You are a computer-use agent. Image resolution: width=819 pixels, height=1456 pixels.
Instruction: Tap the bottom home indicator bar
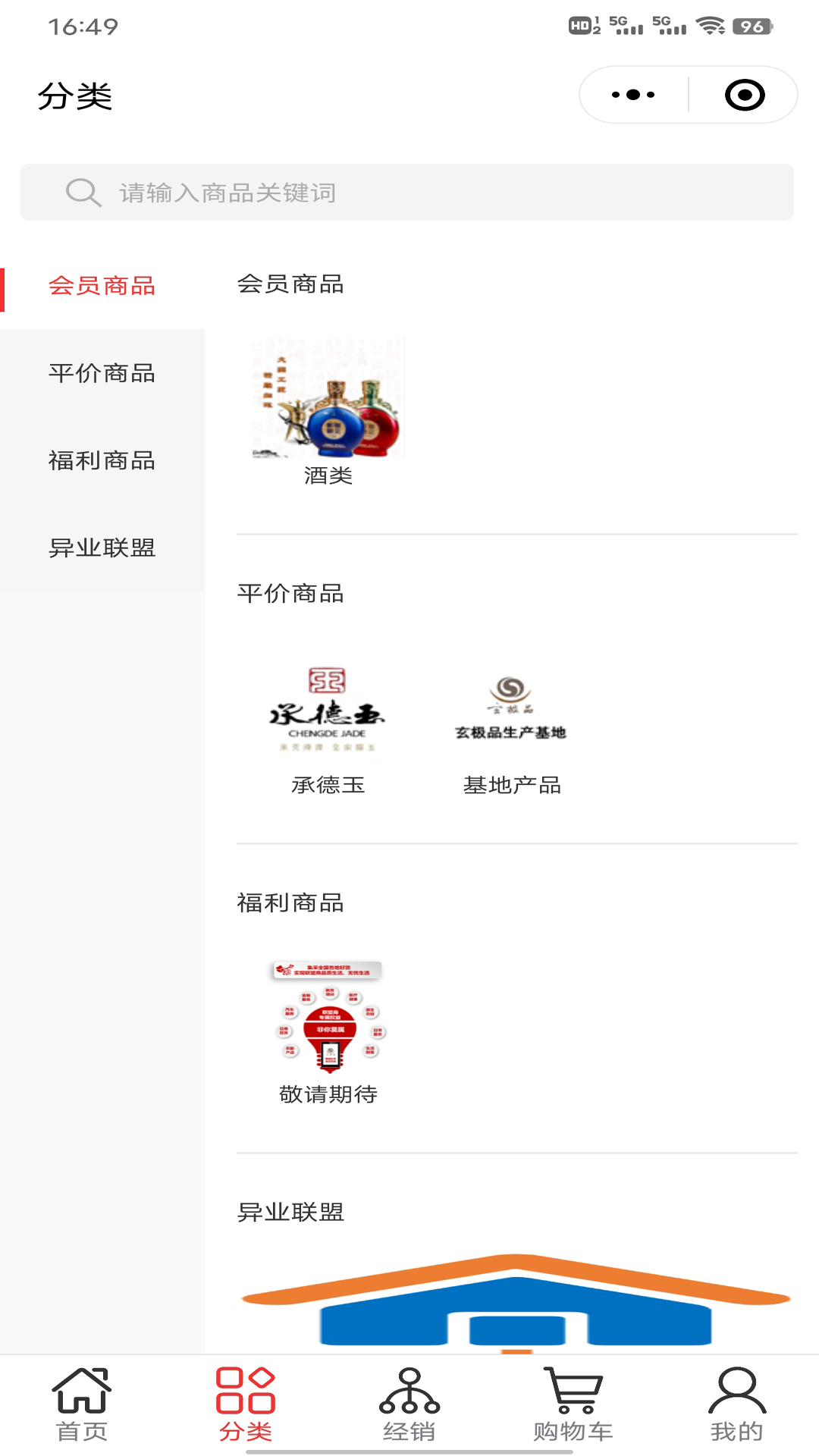pos(409,1451)
